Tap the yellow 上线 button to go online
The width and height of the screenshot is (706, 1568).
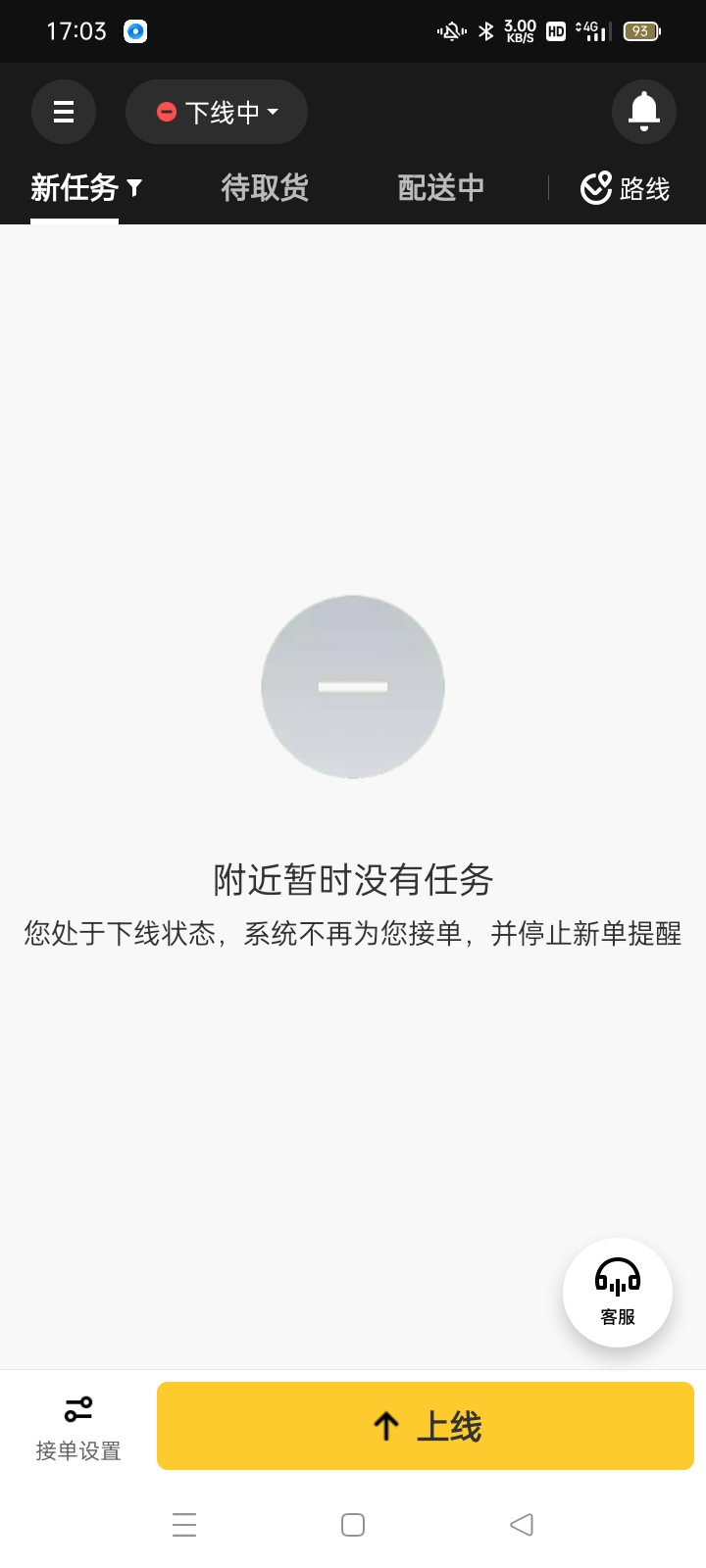click(x=426, y=1426)
